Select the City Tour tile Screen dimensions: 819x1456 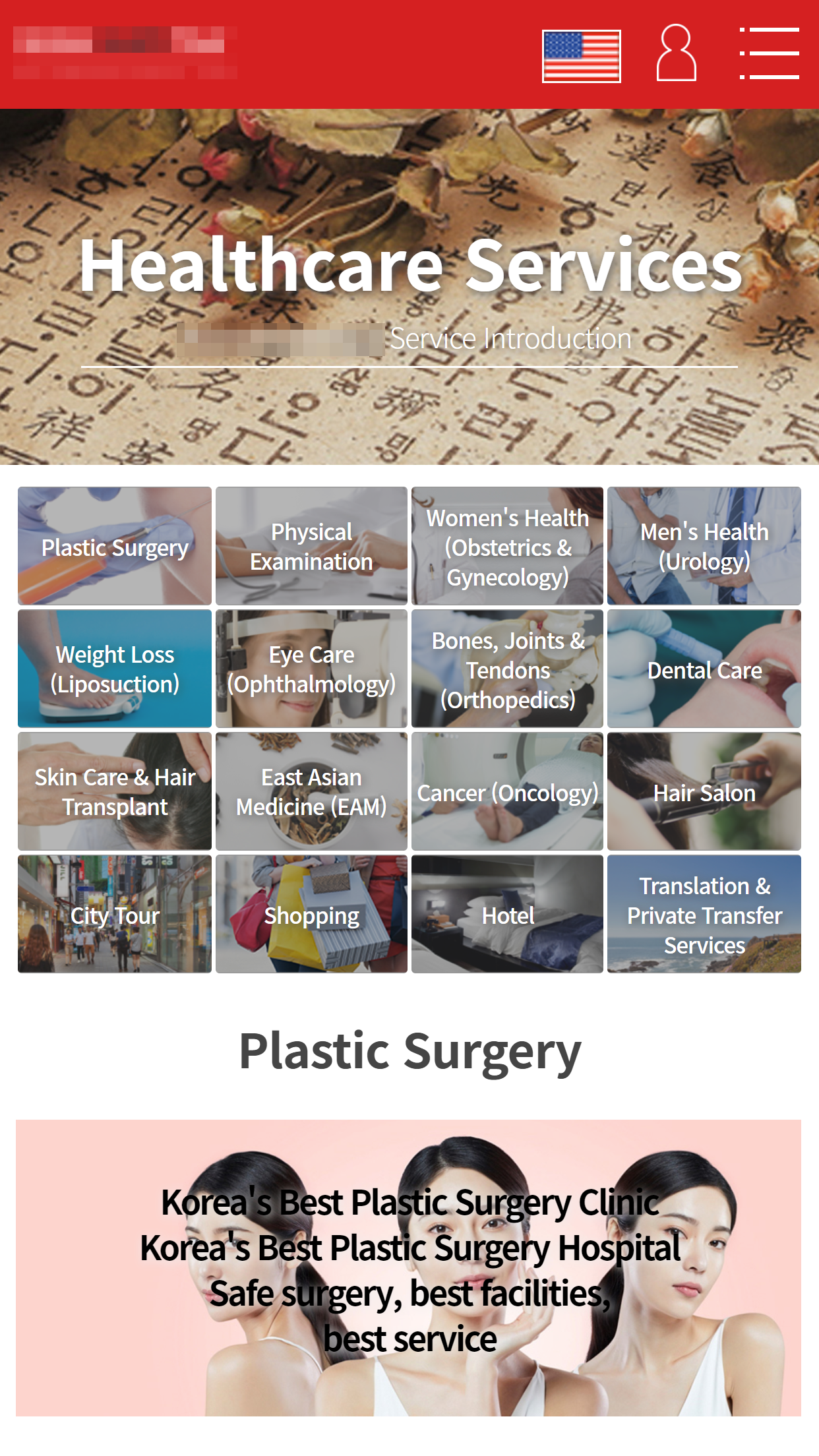pos(115,914)
